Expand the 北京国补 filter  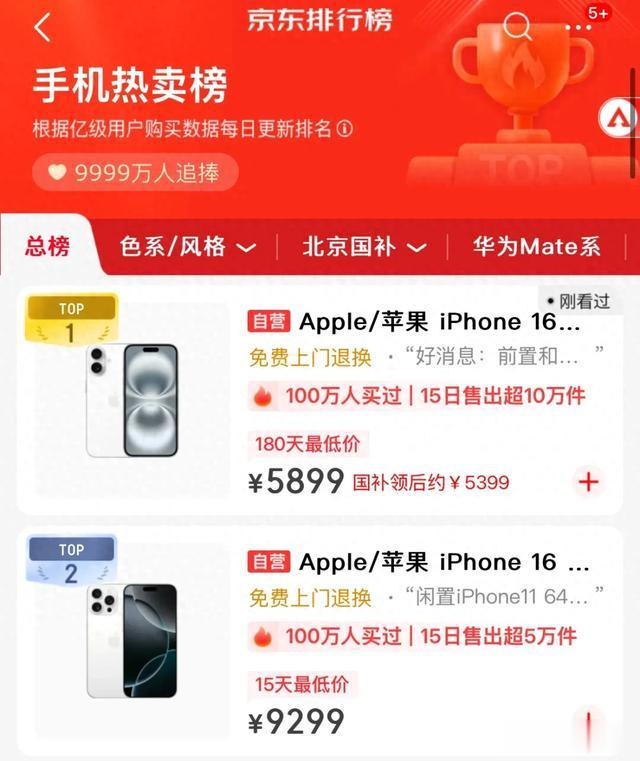pos(364,246)
